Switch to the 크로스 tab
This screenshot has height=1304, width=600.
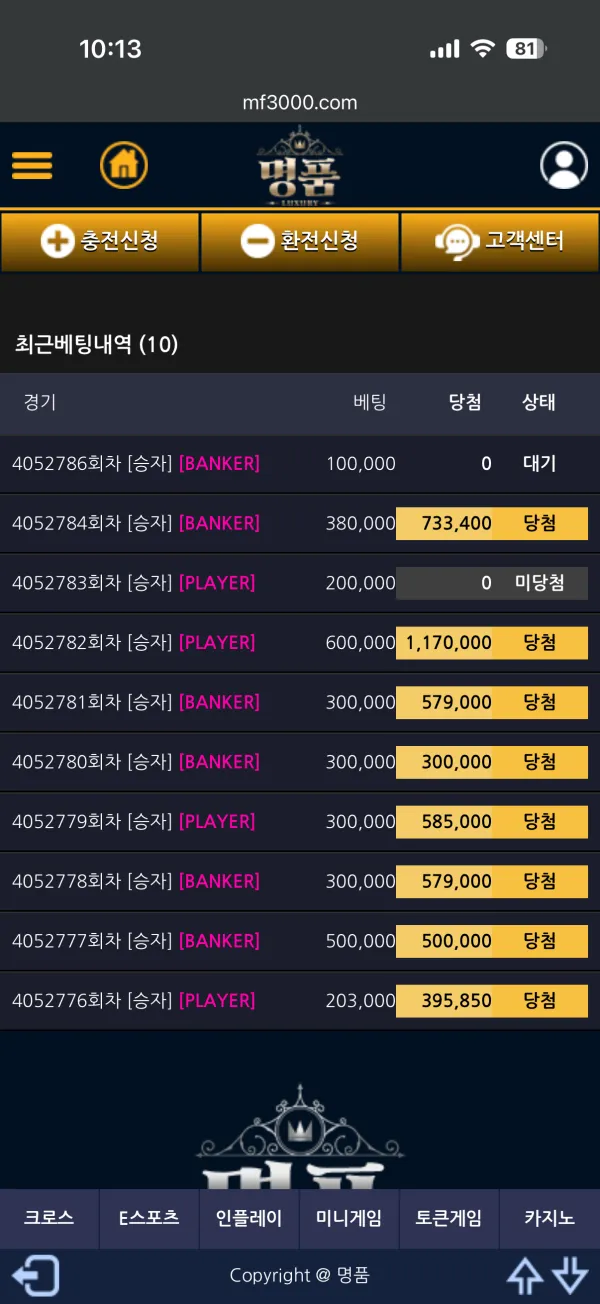(50, 1218)
